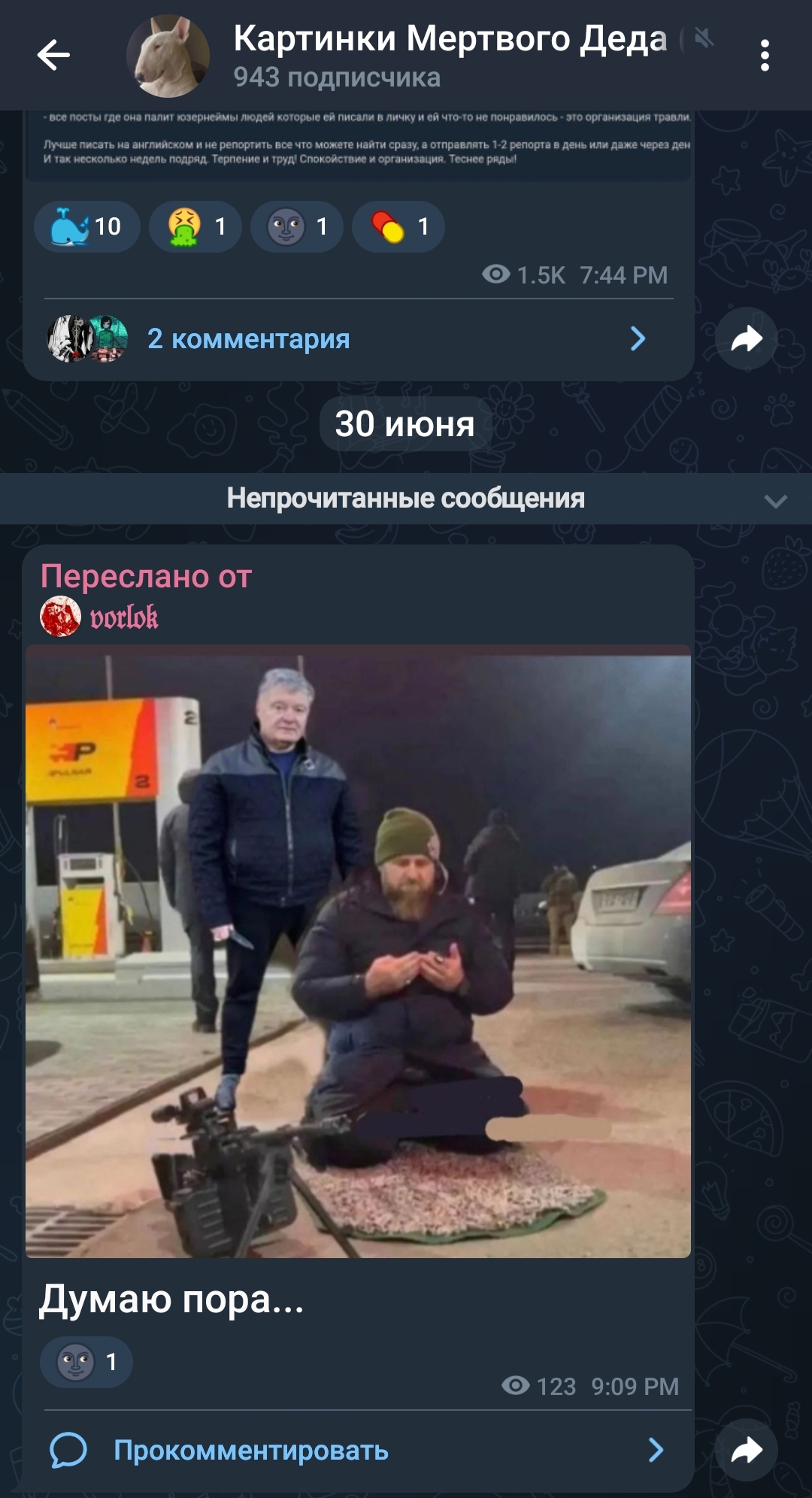The image size is (812, 1498).
Task: Go back from the channel
Action: tap(53, 55)
